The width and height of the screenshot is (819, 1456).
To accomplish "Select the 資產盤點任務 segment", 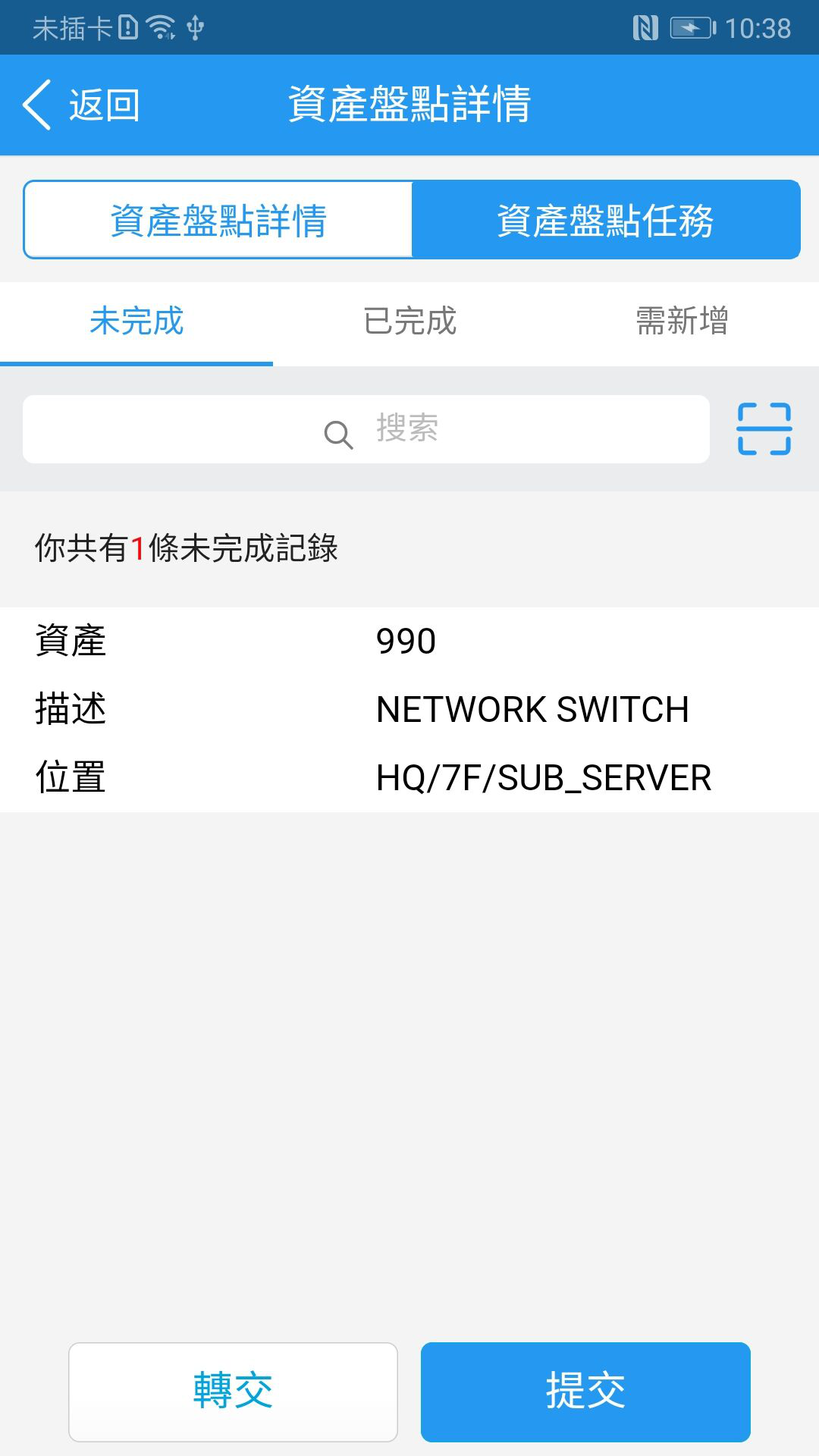I will 606,220.
